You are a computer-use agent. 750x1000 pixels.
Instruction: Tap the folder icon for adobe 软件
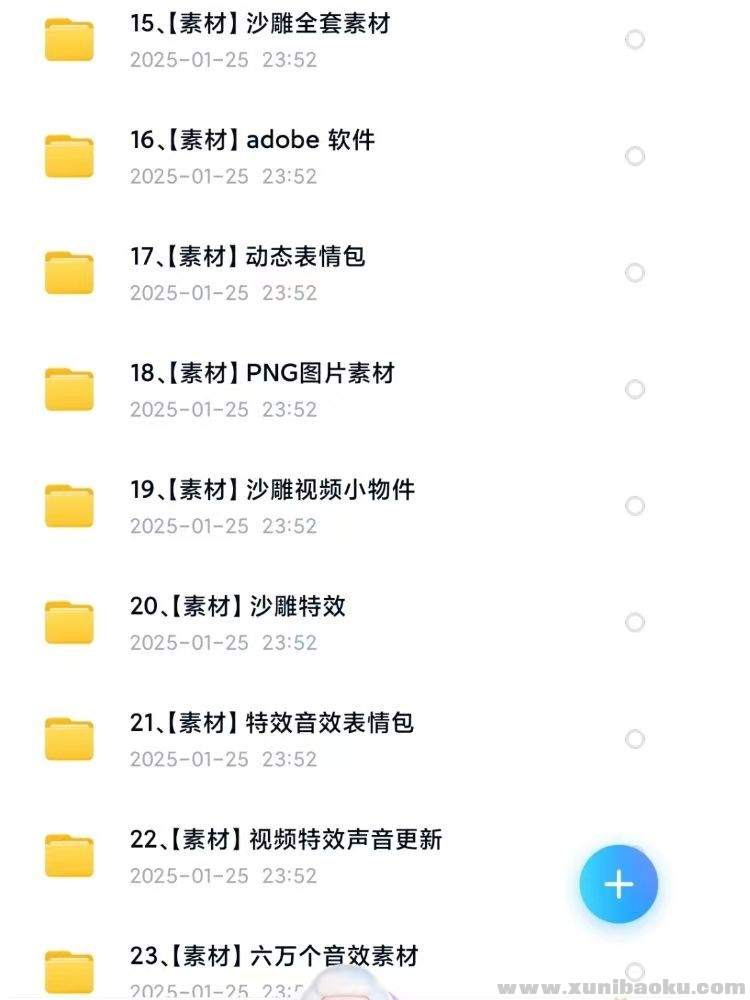tap(69, 156)
